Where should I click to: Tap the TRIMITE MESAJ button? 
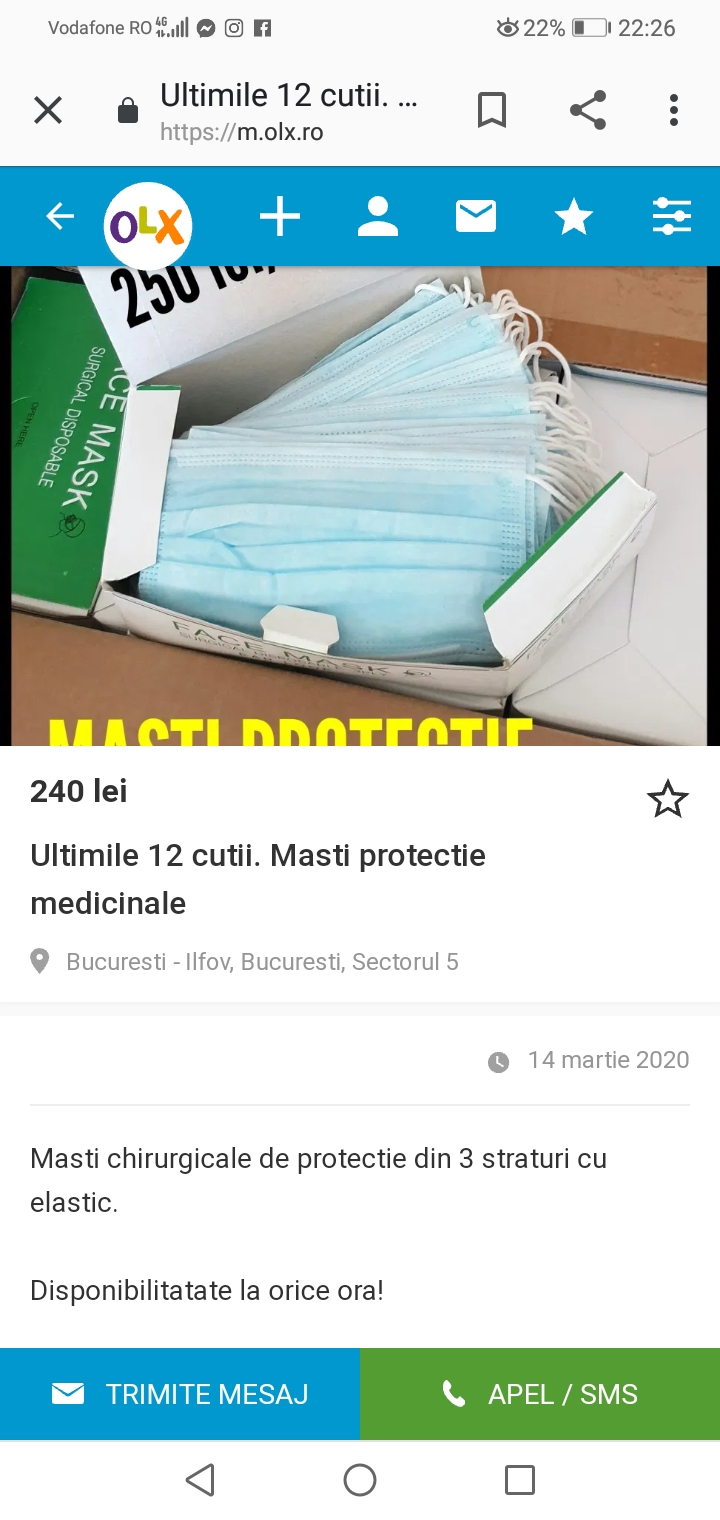[x=180, y=1394]
